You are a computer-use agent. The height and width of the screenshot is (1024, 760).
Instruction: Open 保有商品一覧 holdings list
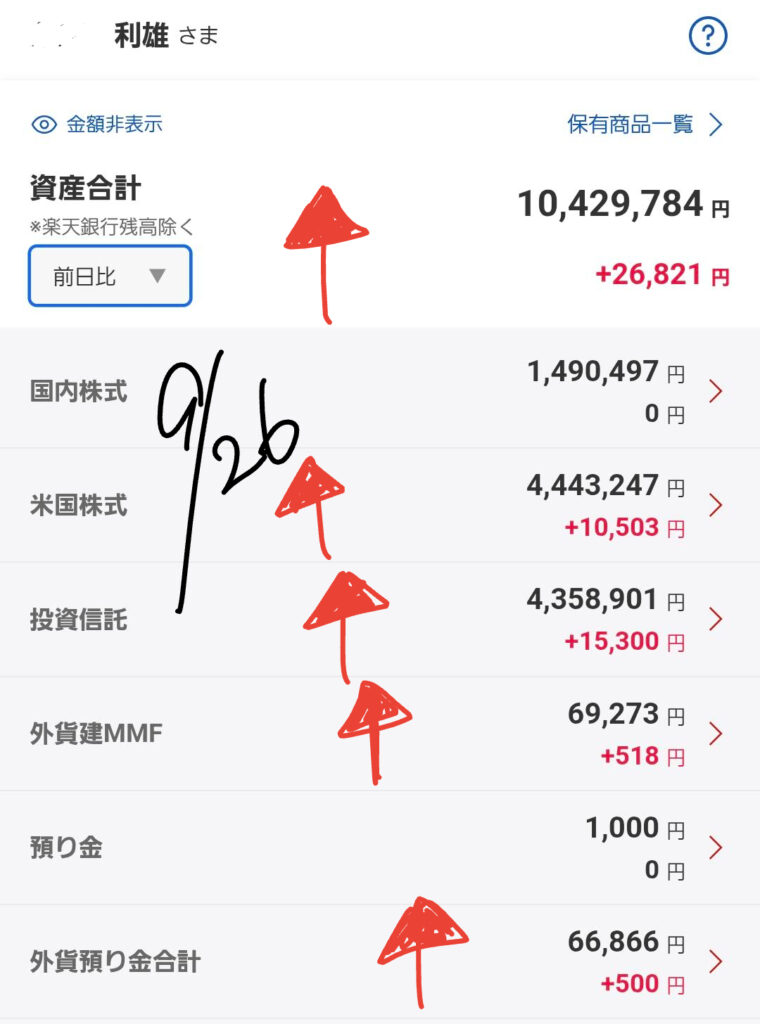(644, 125)
